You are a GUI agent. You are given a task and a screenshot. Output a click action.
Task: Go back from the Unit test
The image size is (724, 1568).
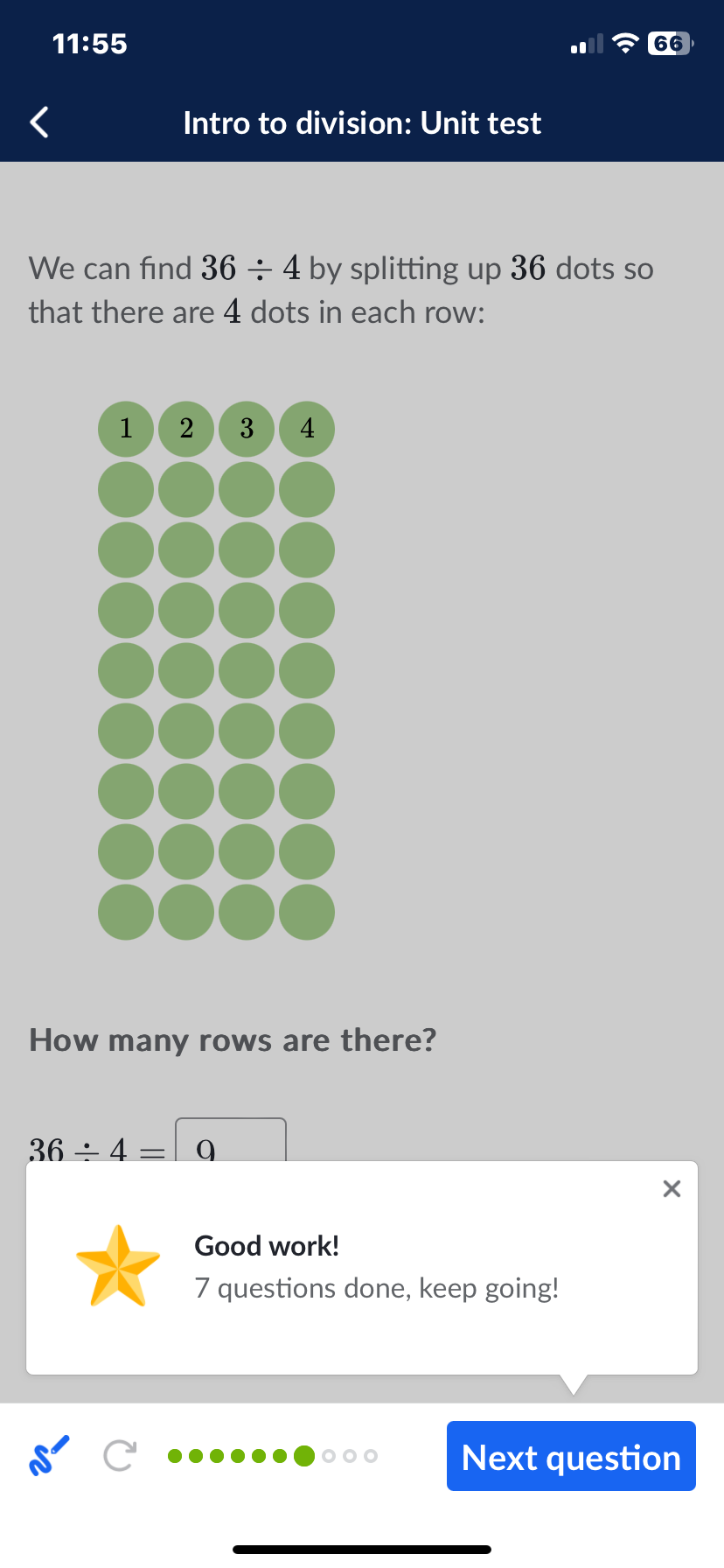[39, 122]
